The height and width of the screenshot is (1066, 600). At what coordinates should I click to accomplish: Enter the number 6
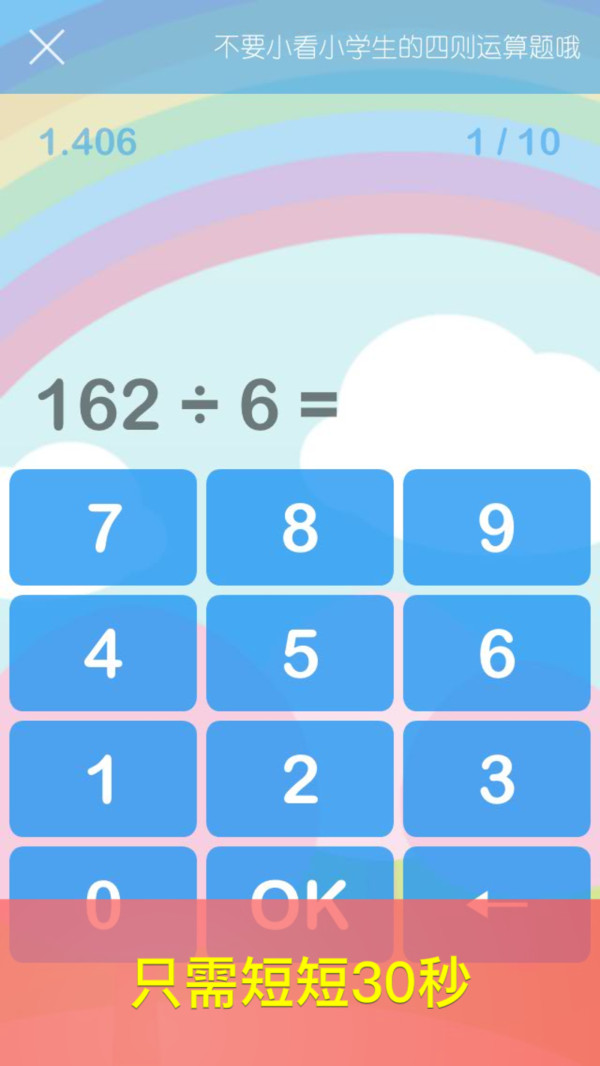tap(497, 653)
